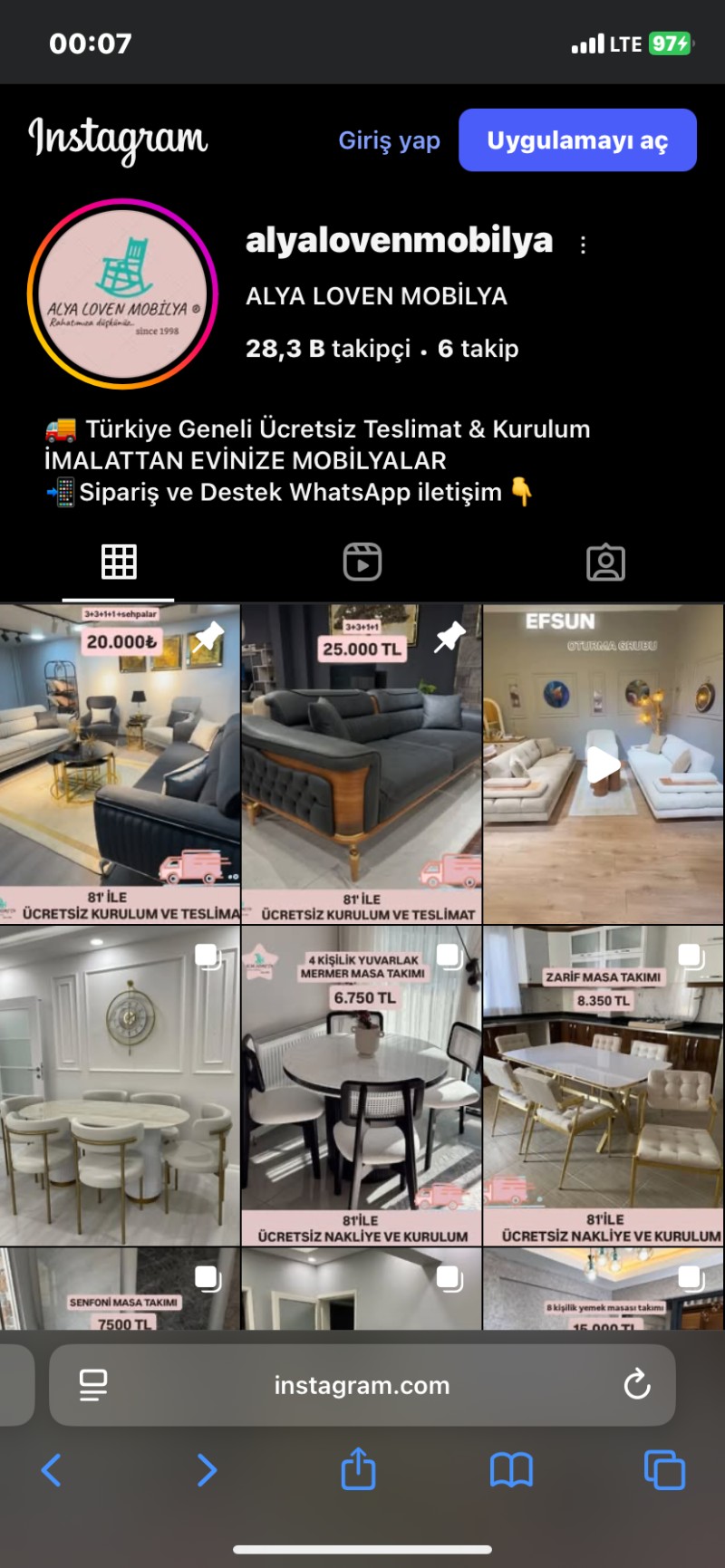Open the three-dot menu next to alyalovenmobilya

(x=583, y=245)
